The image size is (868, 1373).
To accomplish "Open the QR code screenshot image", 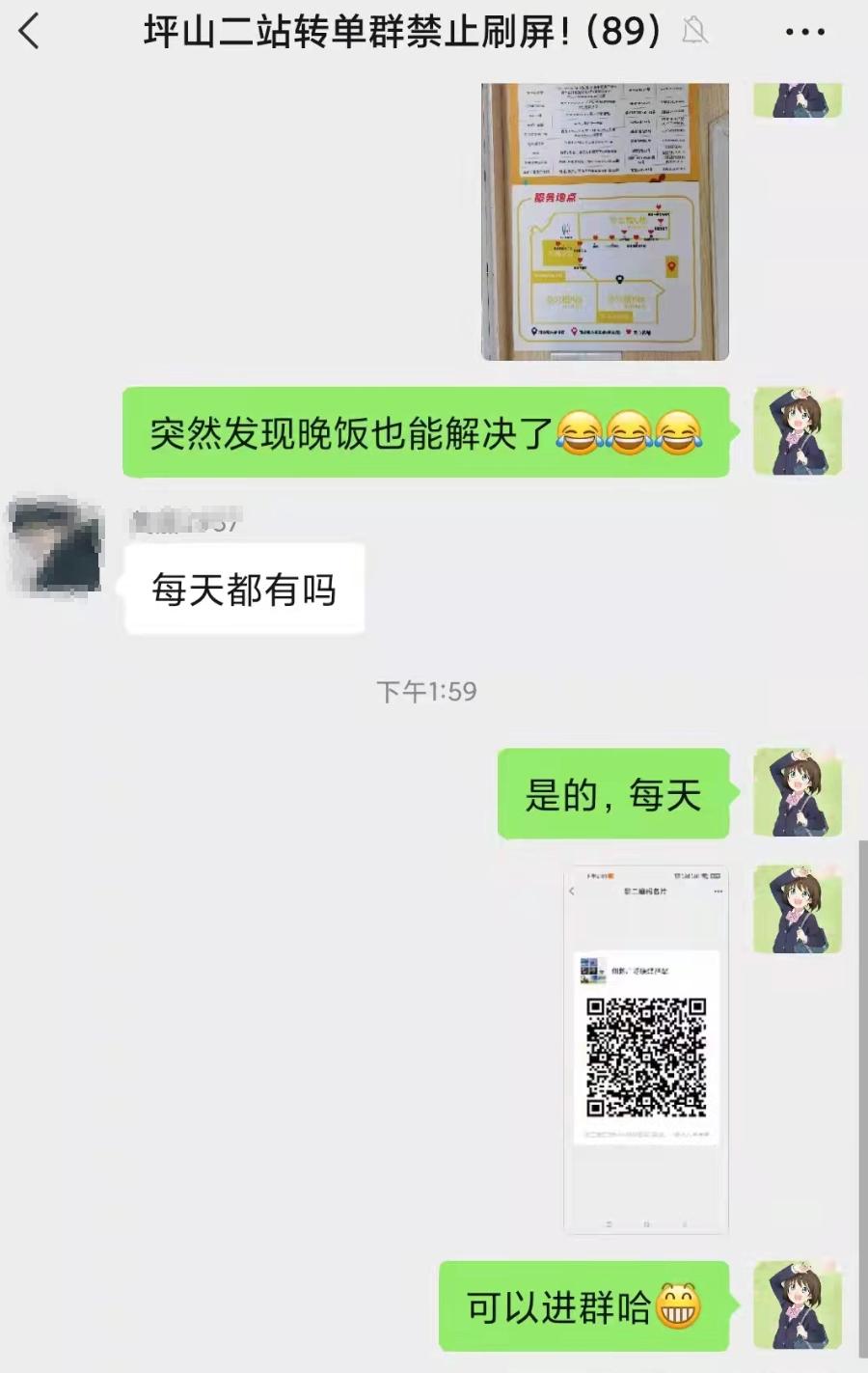I will tap(645, 1050).
